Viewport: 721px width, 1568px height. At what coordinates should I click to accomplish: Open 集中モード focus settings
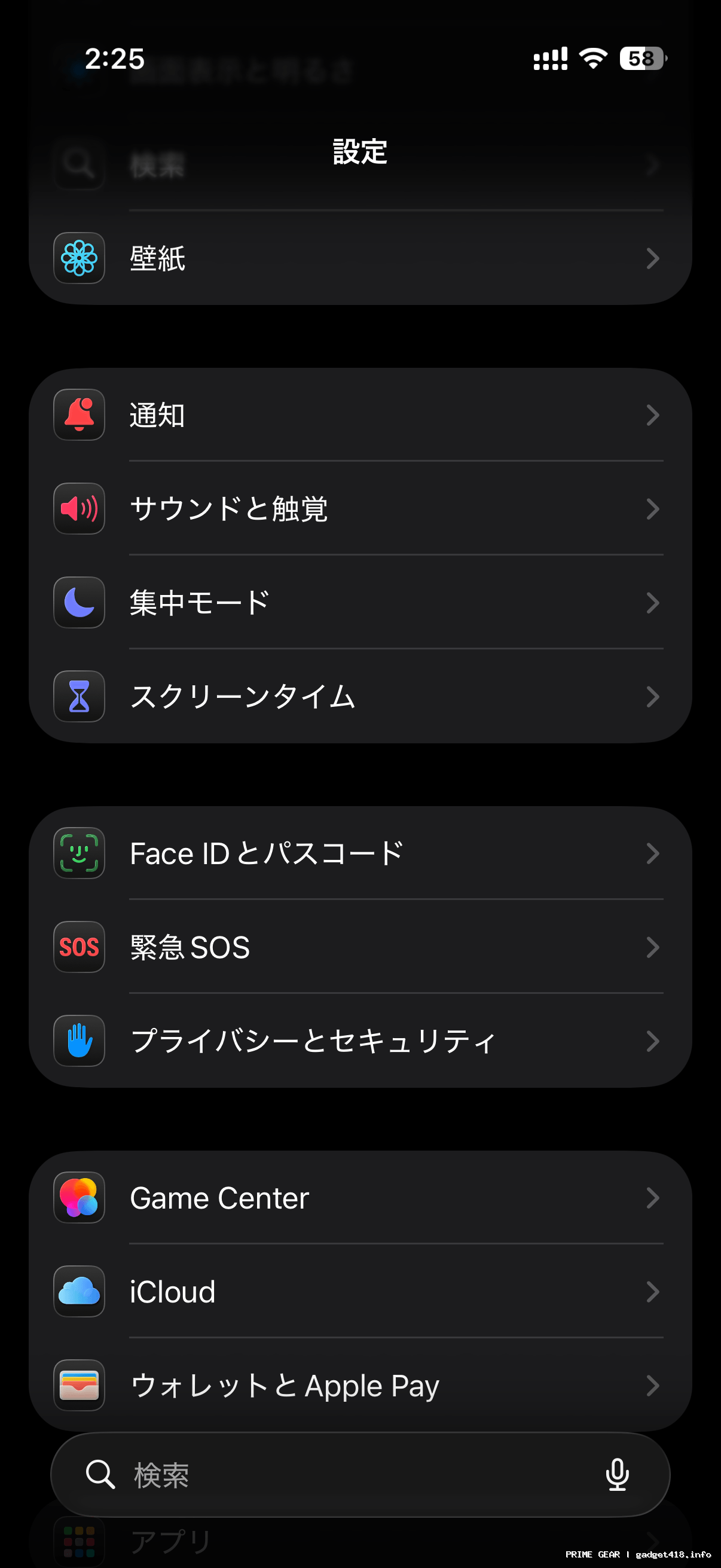click(x=359, y=603)
